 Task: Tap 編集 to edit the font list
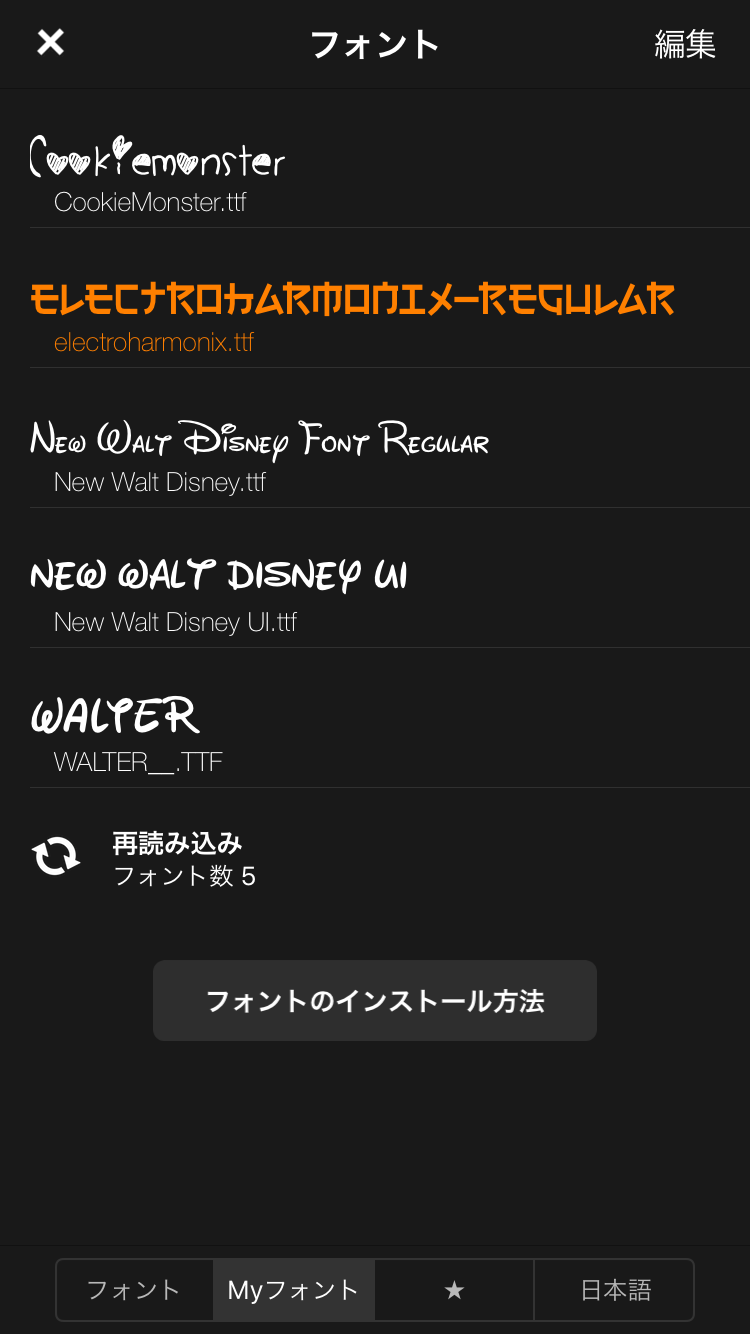[686, 43]
